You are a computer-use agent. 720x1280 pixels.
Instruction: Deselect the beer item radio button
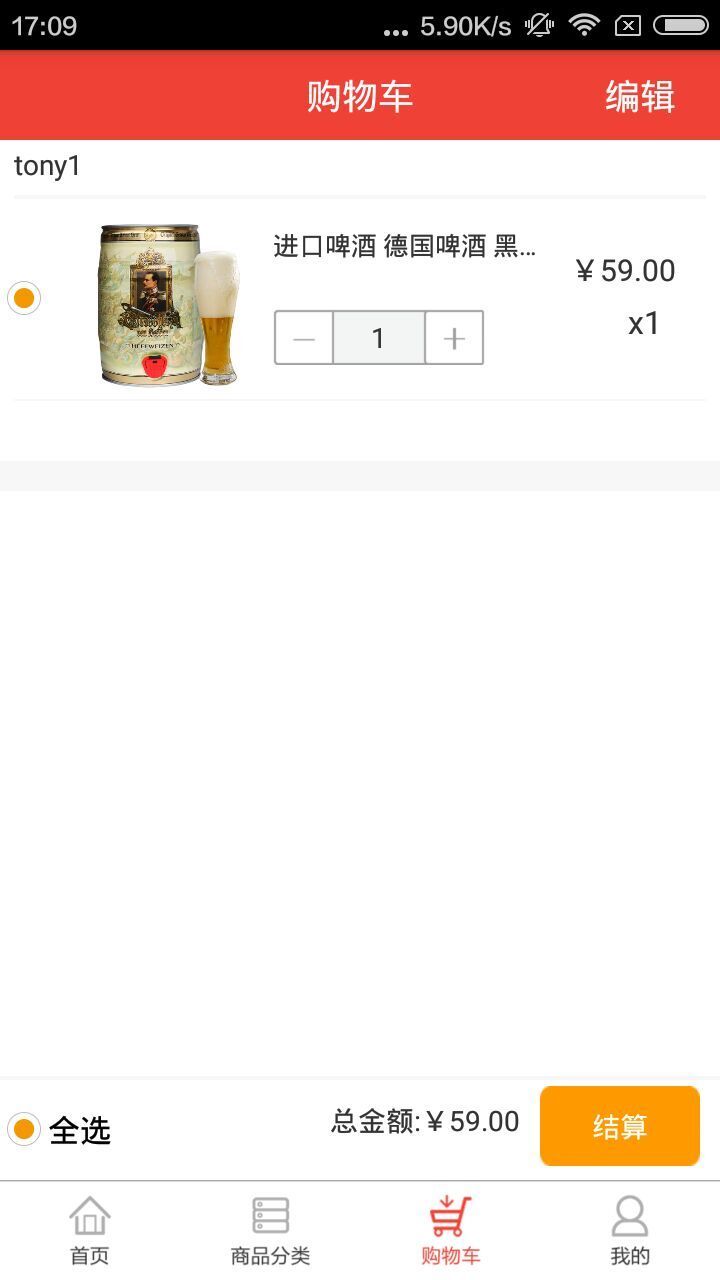[24, 298]
